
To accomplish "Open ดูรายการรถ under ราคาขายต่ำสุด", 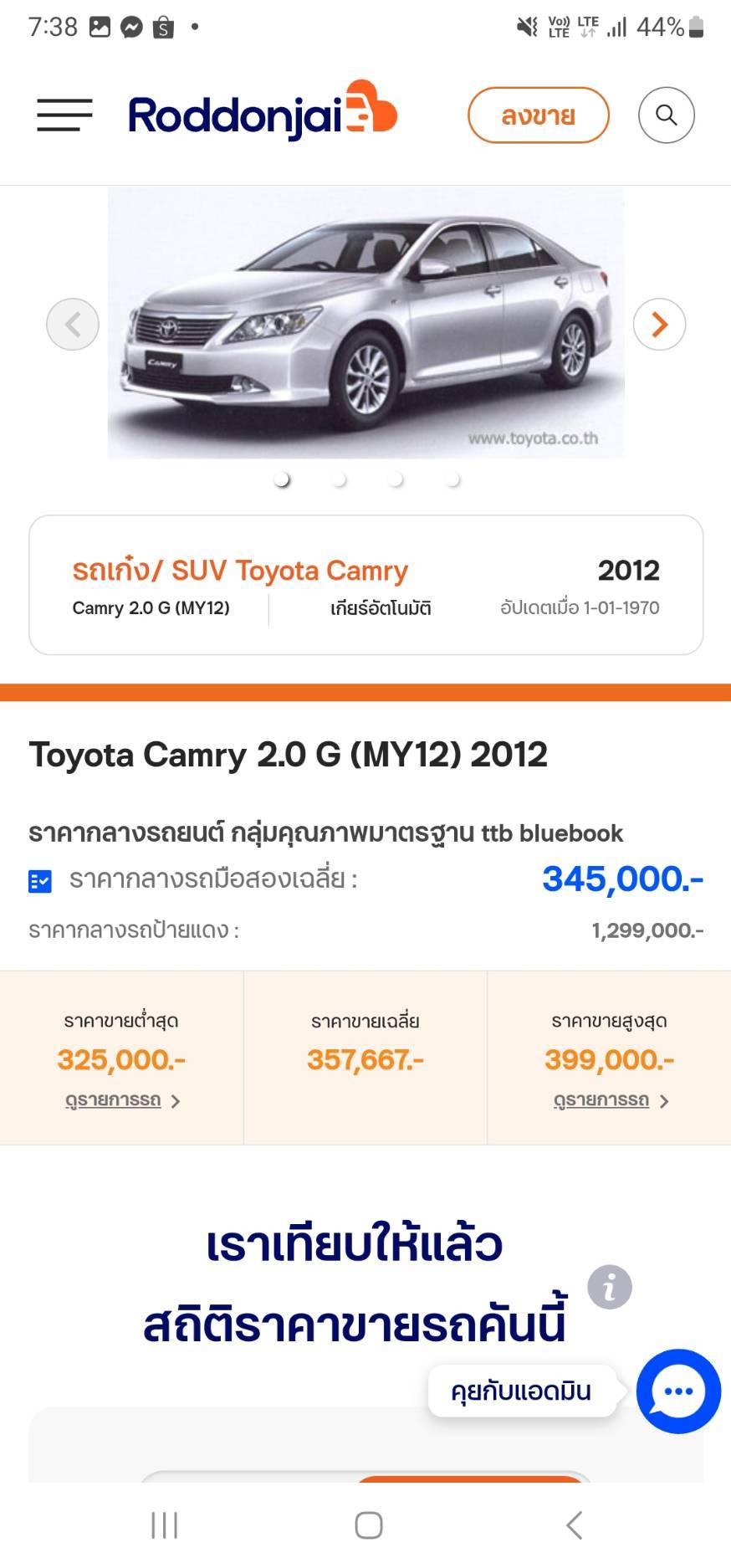I will click(x=122, y=1100).
